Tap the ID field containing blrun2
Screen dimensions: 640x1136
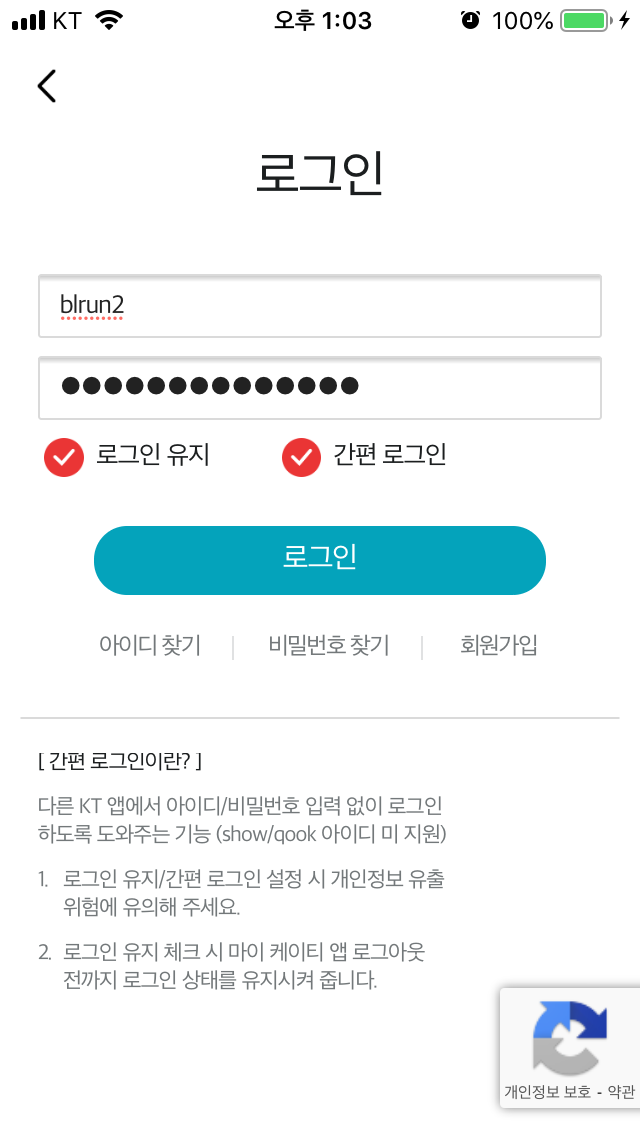point(320,306)
